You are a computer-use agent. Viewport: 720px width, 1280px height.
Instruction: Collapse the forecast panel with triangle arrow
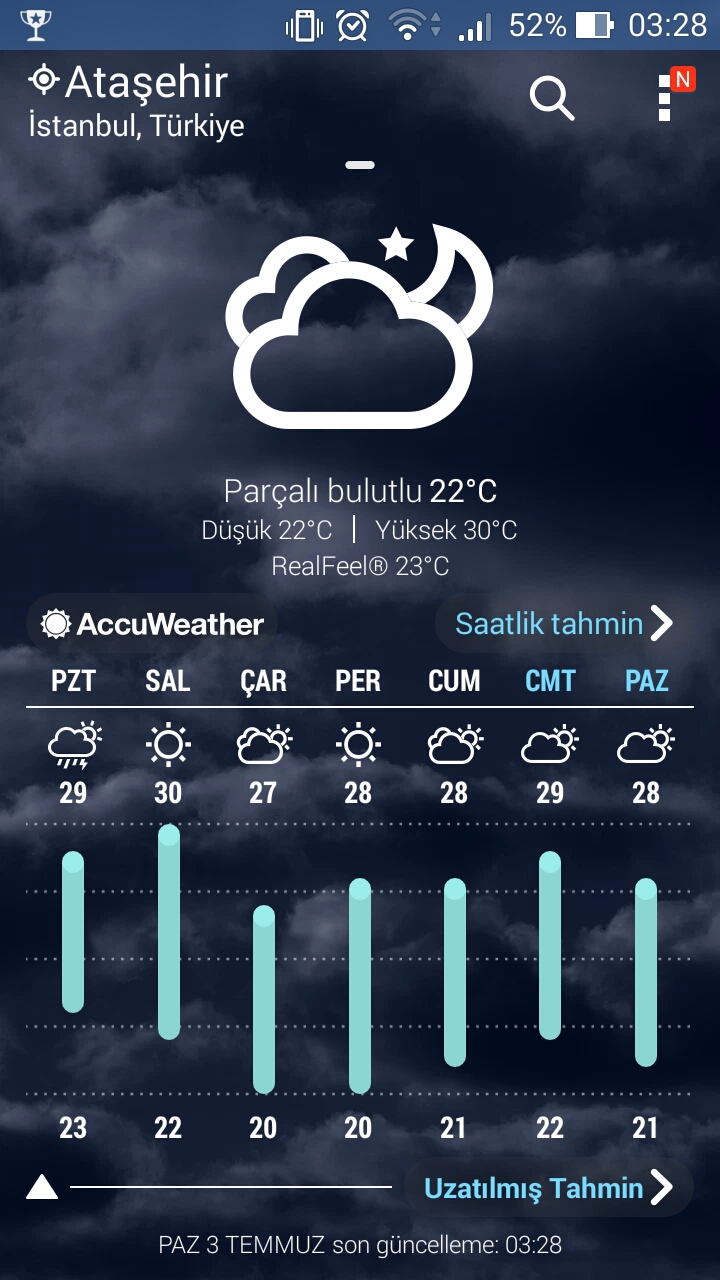42,1188
